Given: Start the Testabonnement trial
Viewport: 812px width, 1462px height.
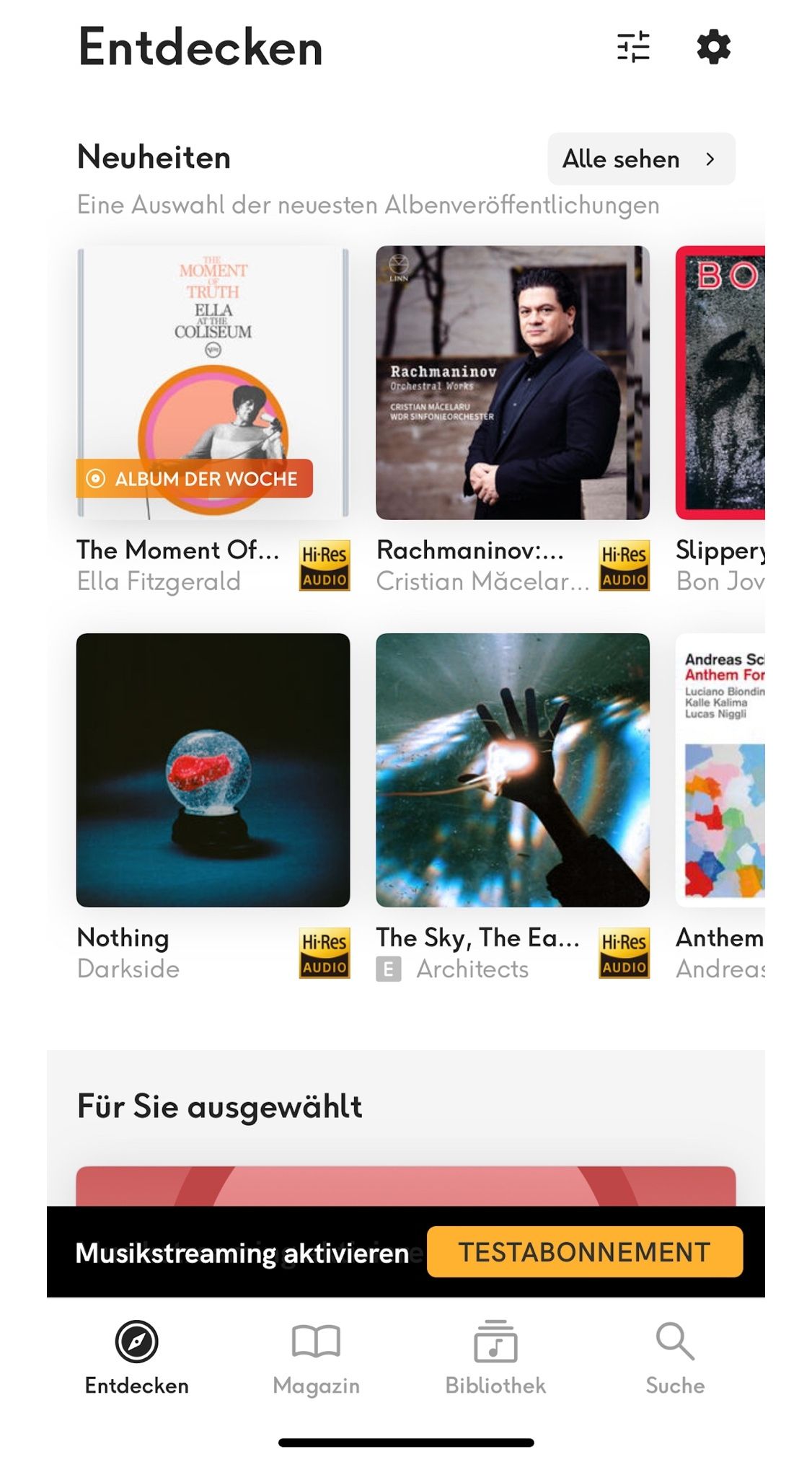Looking at the screenshot, I should click(584, 1251).
